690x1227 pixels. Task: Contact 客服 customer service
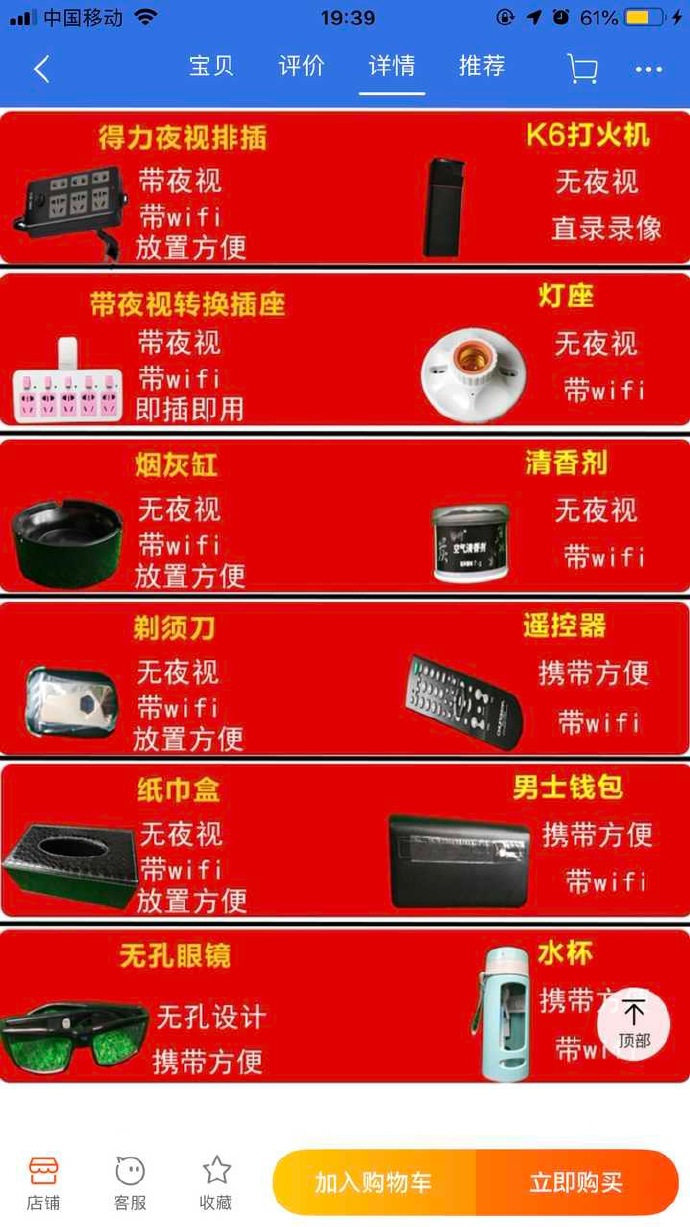click(130, 1182)
